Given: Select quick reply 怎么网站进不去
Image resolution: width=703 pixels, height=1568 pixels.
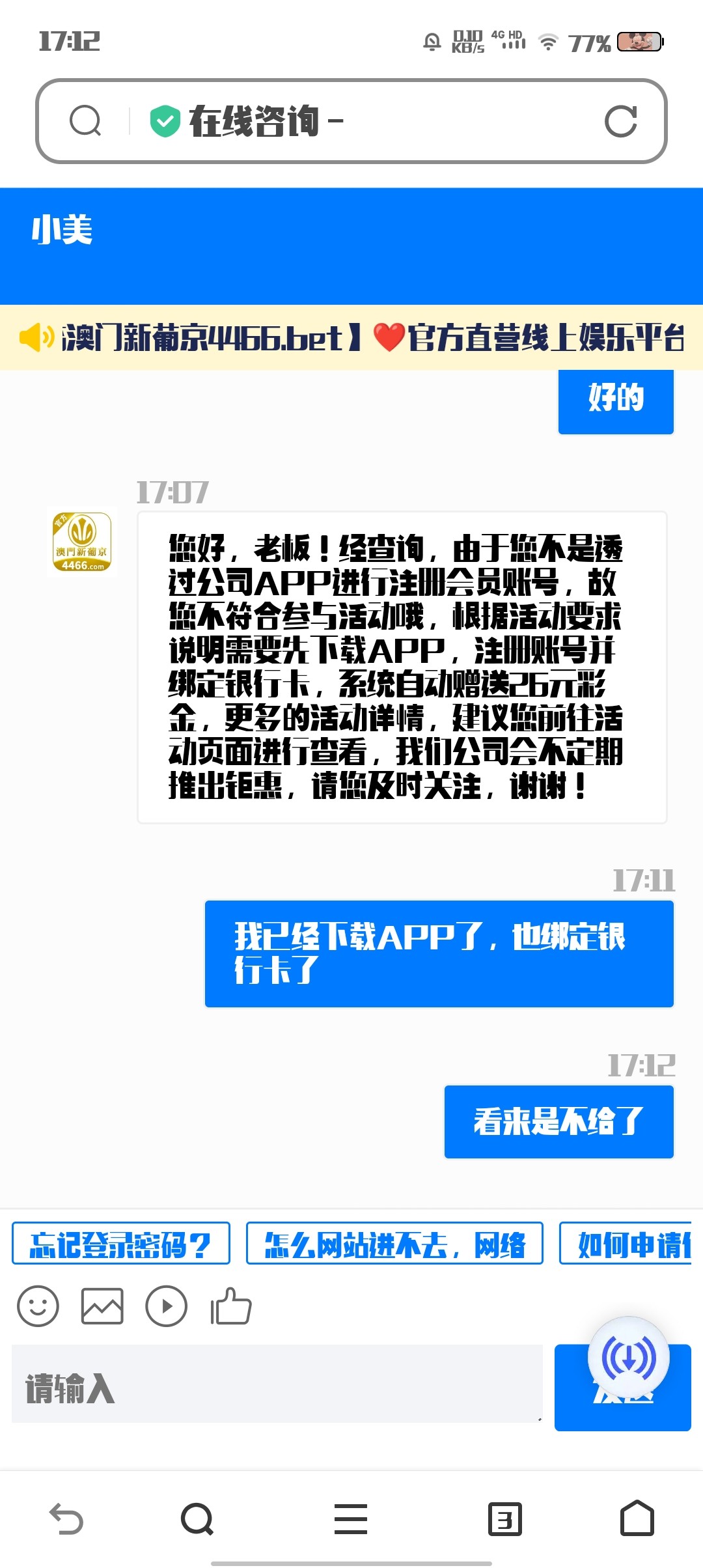Looking at the screenshot, I should 394,1243.
